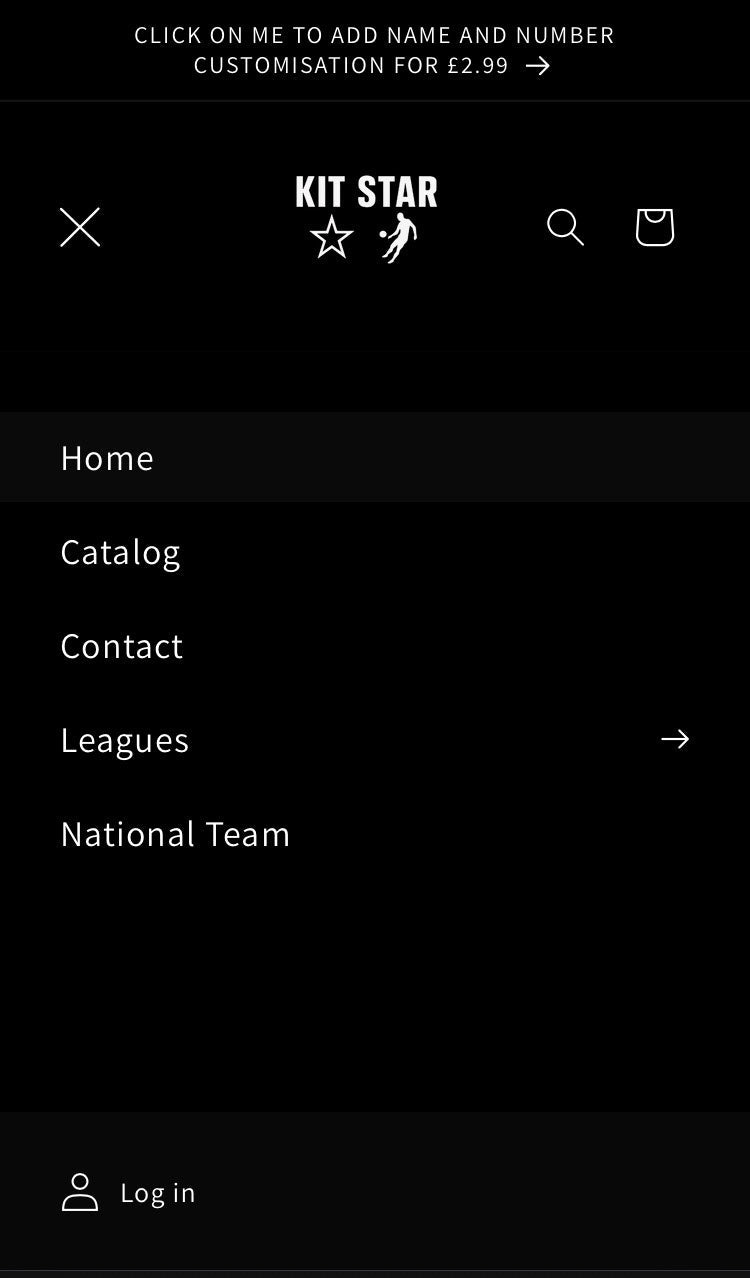Open the Catalog page
Screen dimensions: 750x1278
coord(120,552)
